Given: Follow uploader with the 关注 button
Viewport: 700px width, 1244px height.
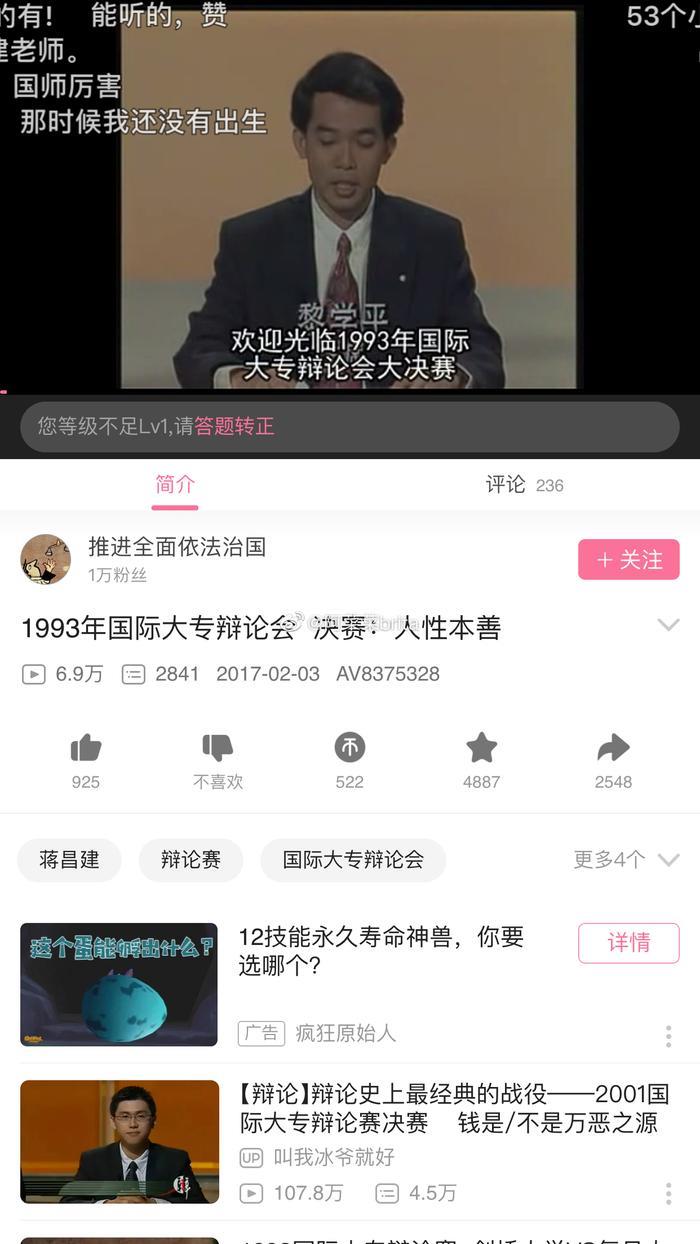Looking at the screenshot, I should [628, 560].
